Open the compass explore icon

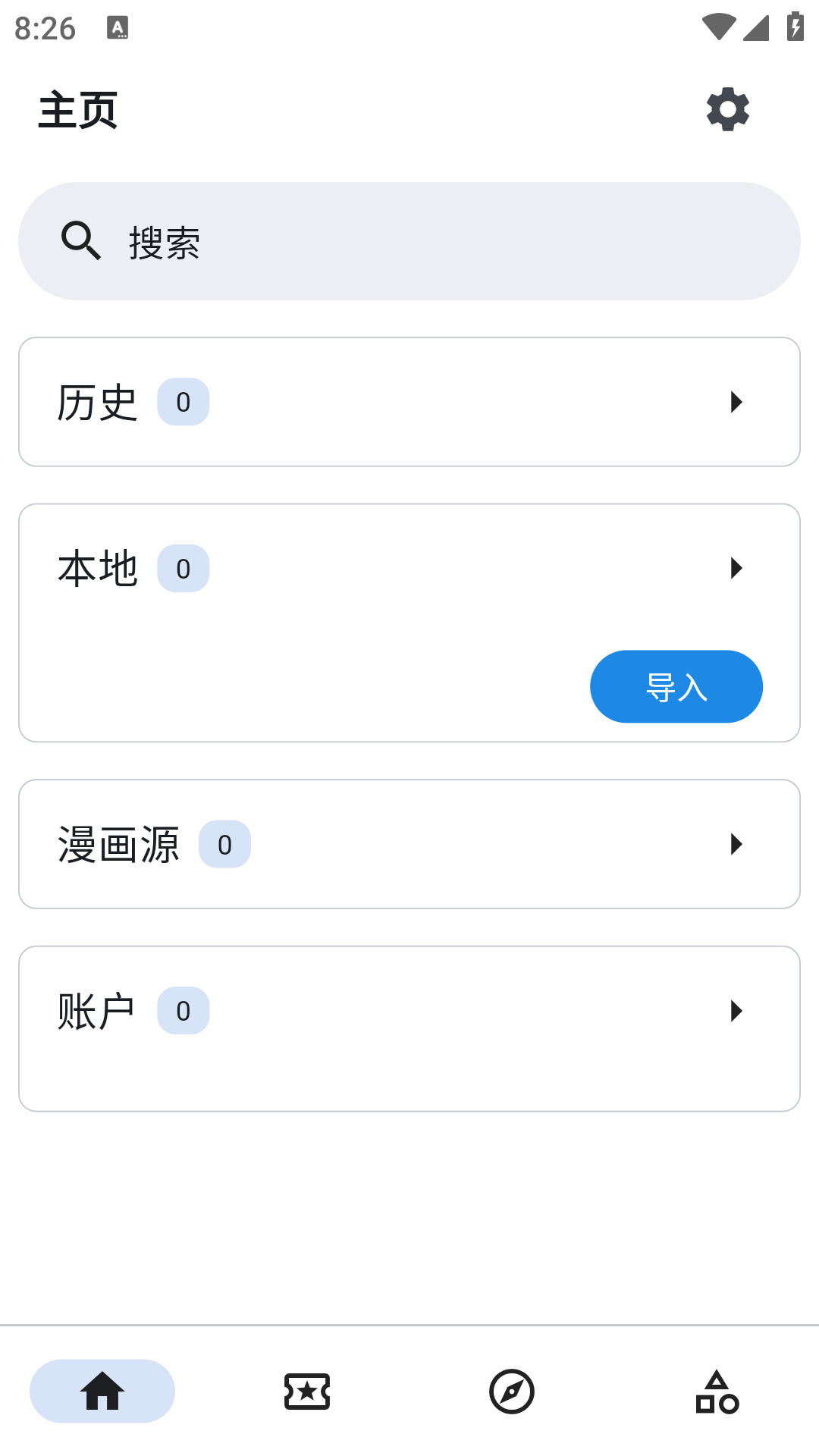[512, 1391]
